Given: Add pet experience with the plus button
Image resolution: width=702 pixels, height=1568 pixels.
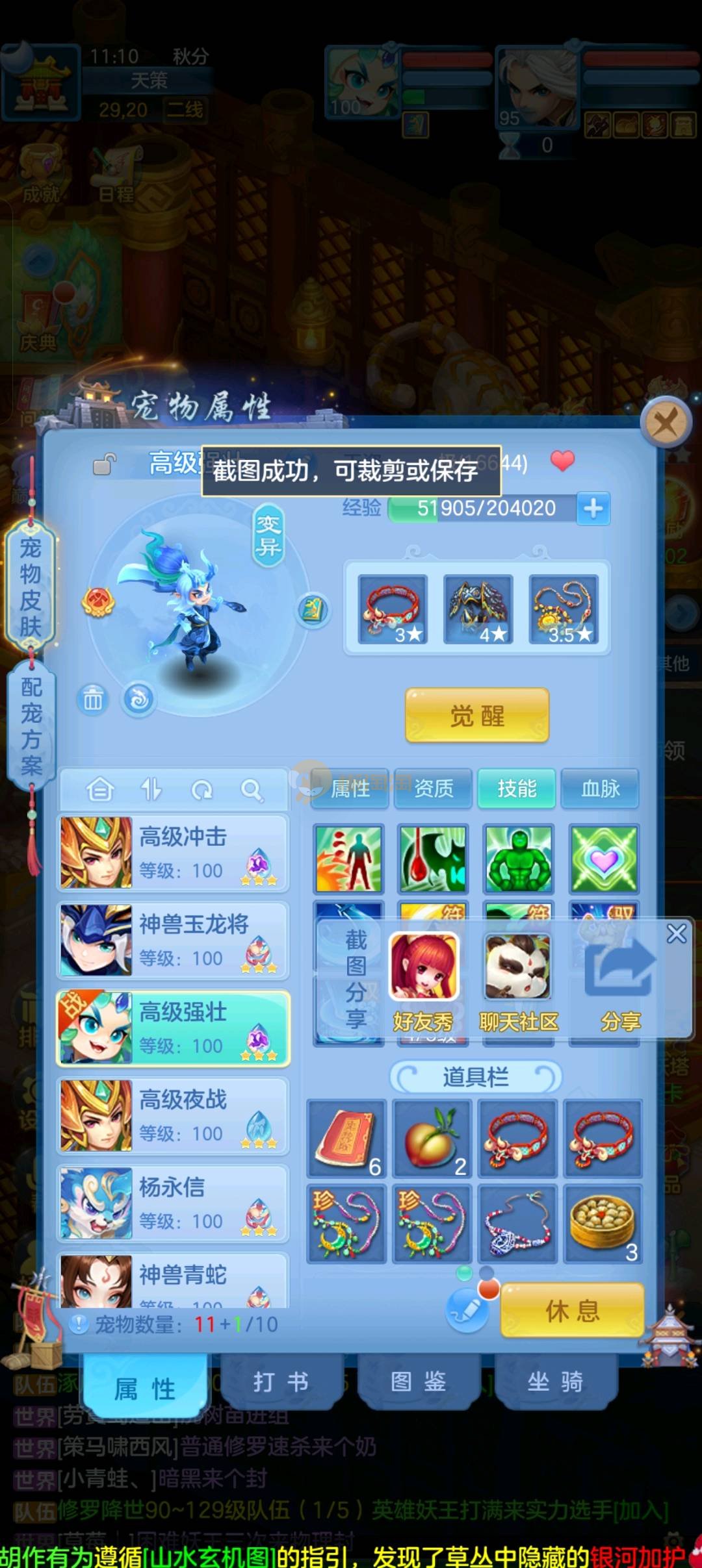Looking at the screenshot, I should click(x=593, y=508).
